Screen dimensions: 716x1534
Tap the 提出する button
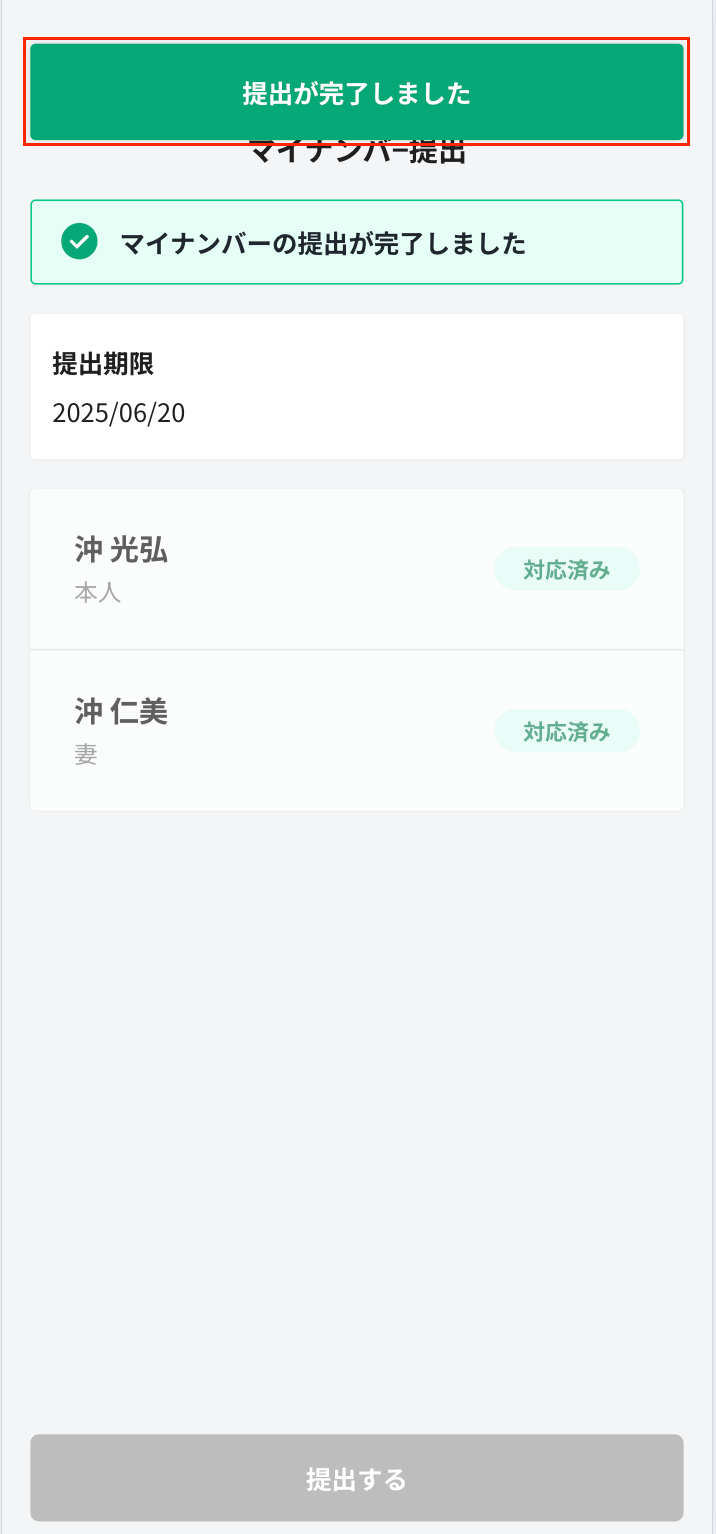pos(356,1478)
